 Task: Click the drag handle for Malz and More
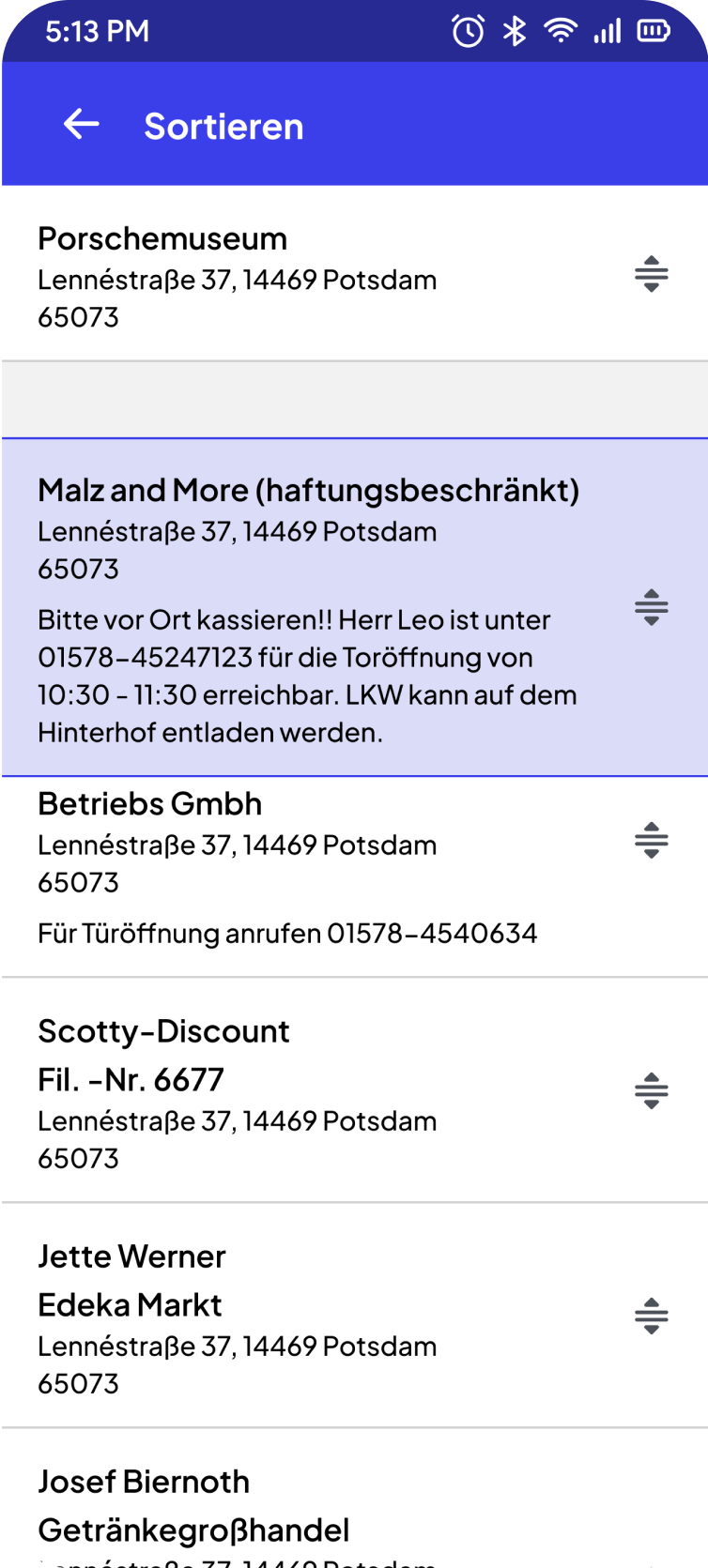tap(651, 605)
